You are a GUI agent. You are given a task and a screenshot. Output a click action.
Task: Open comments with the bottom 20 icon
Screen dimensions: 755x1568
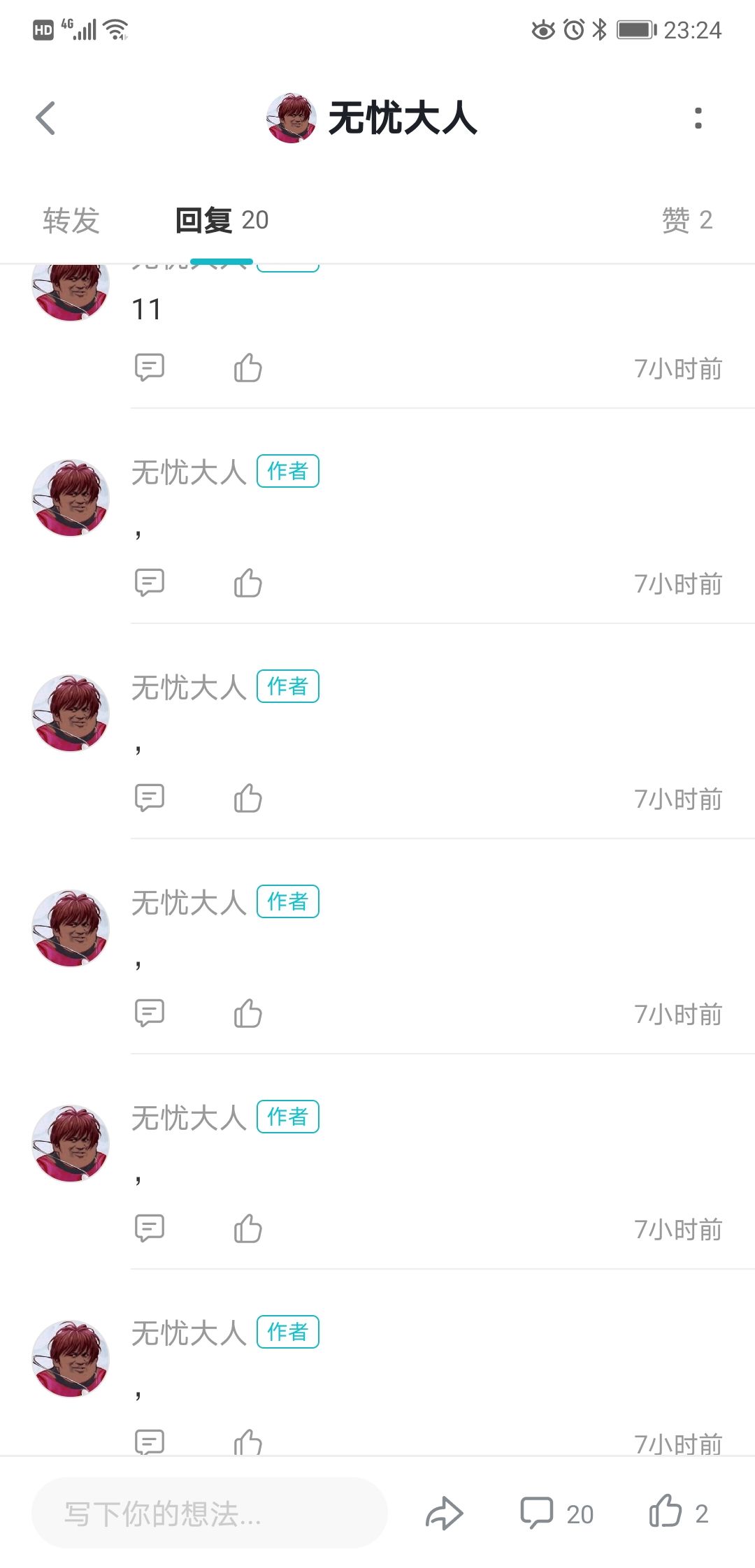click(556, 1513)
